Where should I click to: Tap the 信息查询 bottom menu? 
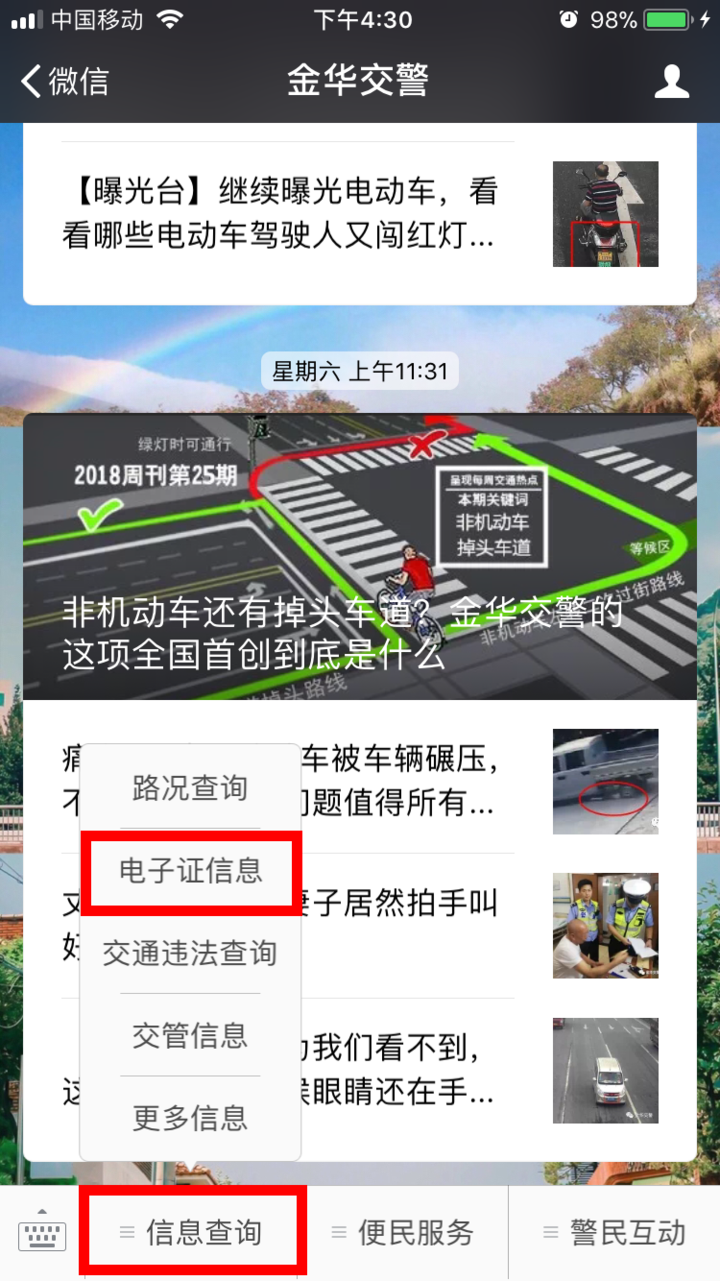[190, 1233]
